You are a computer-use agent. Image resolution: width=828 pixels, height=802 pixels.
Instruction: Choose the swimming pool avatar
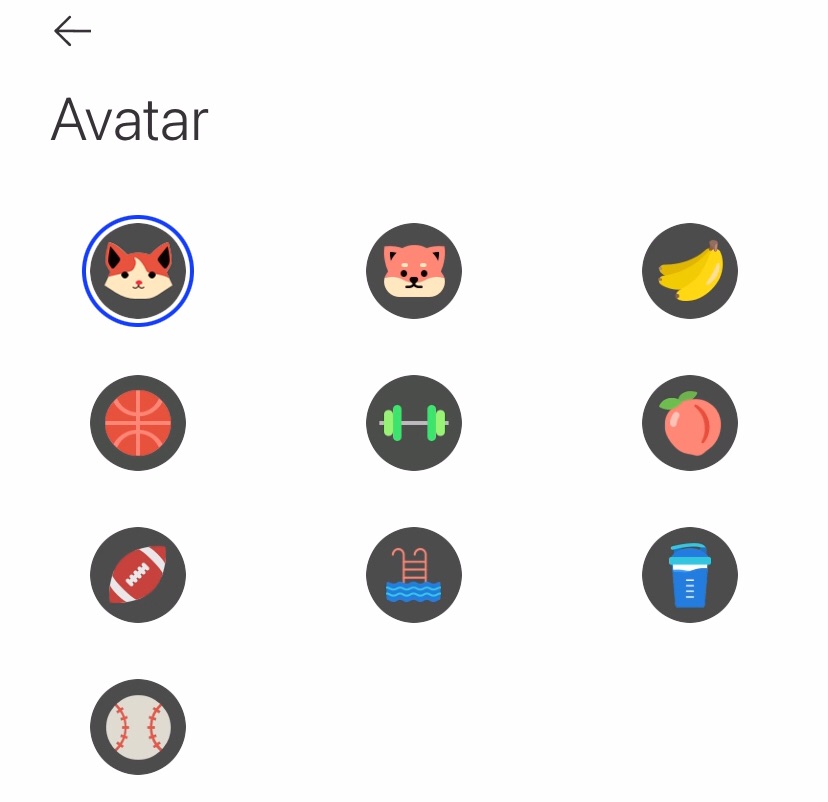coord(414,575)
